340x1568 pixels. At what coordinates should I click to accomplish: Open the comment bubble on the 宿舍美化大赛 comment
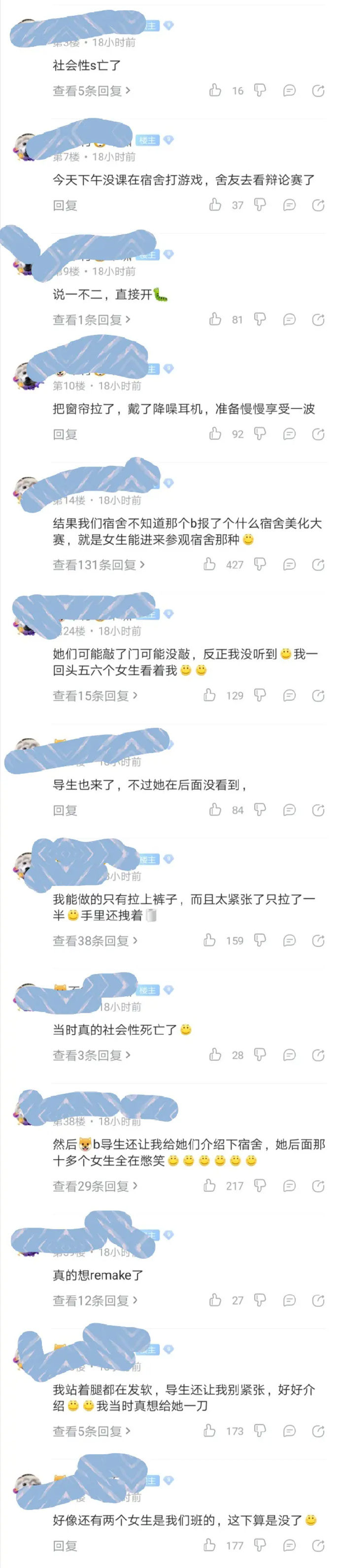(289, 565)
